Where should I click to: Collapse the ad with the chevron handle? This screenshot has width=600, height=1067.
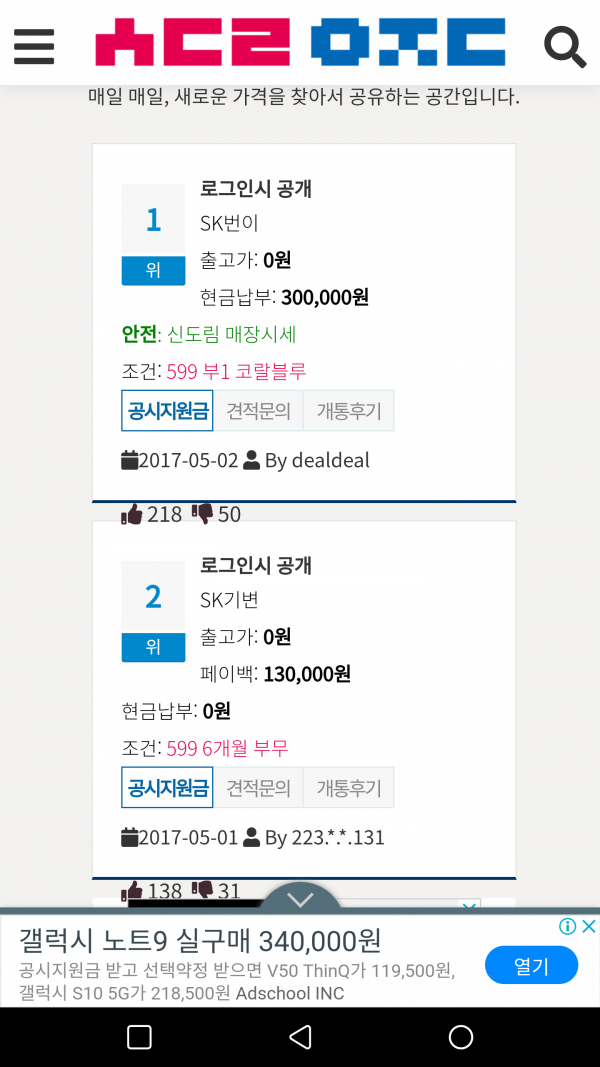click(x=300, y=900)
